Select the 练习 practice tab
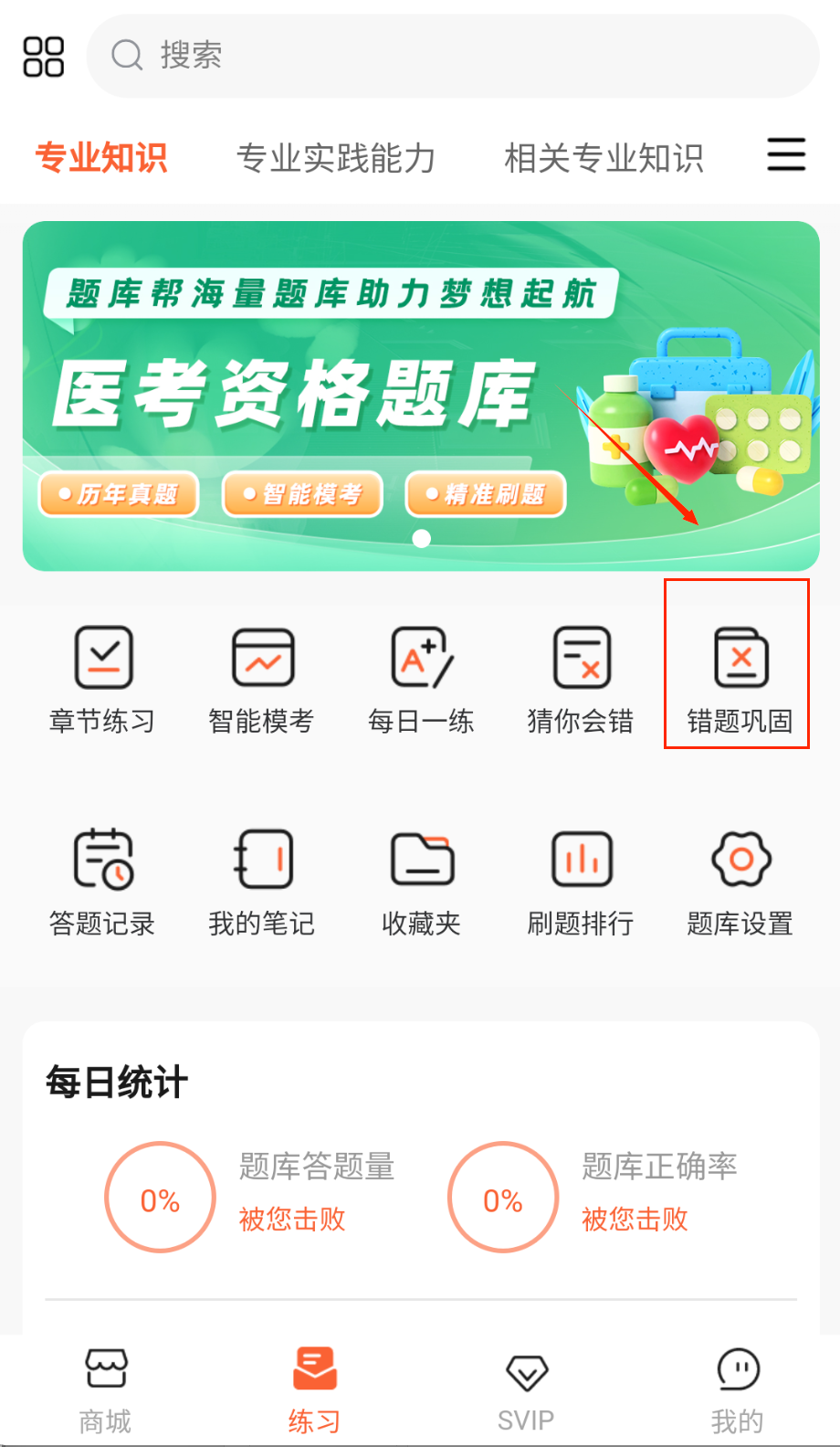Viewport: 840px width, 1447px height. tap(315, 1390)
